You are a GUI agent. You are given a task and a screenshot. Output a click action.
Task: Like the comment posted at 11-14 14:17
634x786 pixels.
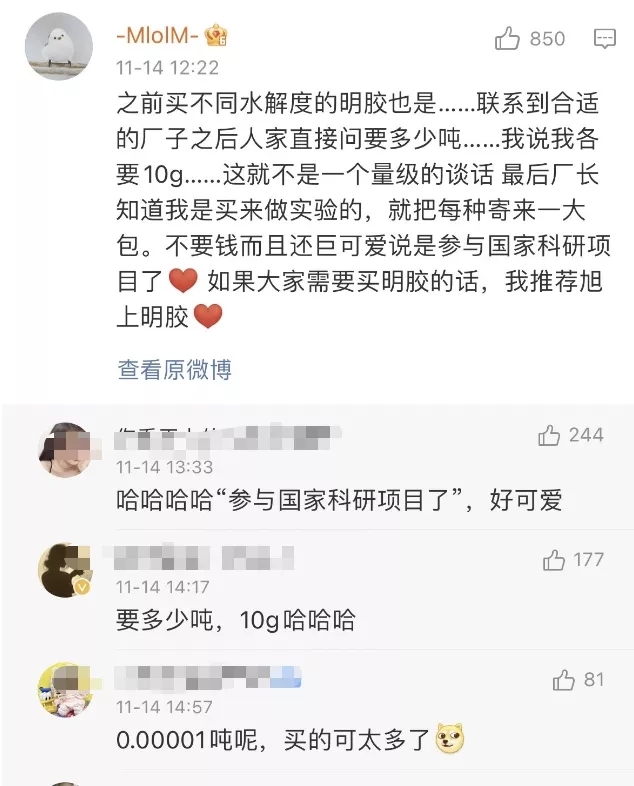tap(555, 560)
